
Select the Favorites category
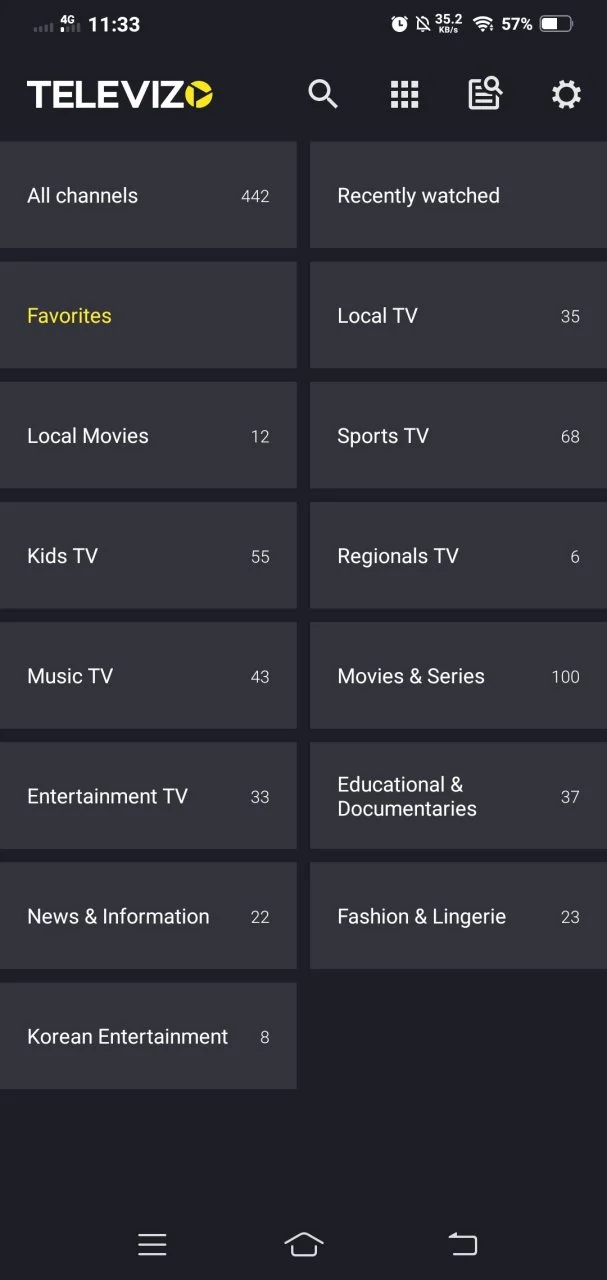tap(148, 315)
